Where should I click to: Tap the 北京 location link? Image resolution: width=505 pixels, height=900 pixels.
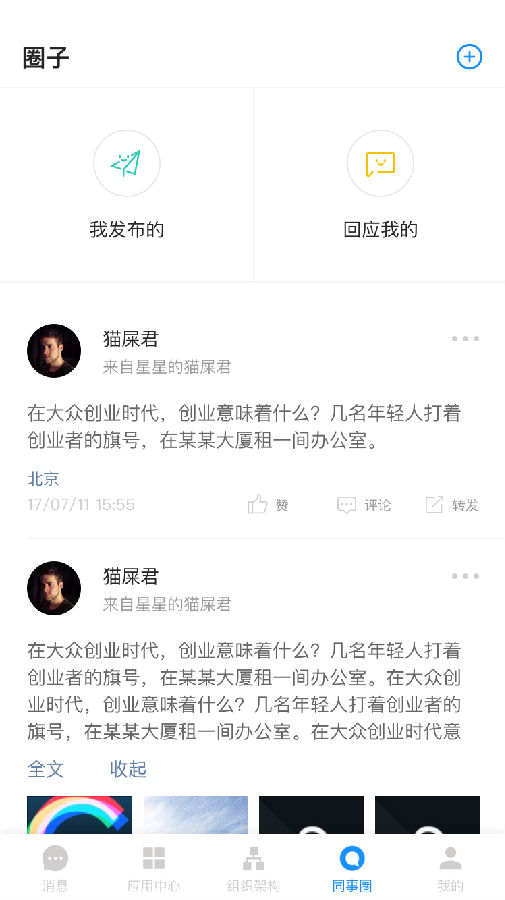(44, 479)
